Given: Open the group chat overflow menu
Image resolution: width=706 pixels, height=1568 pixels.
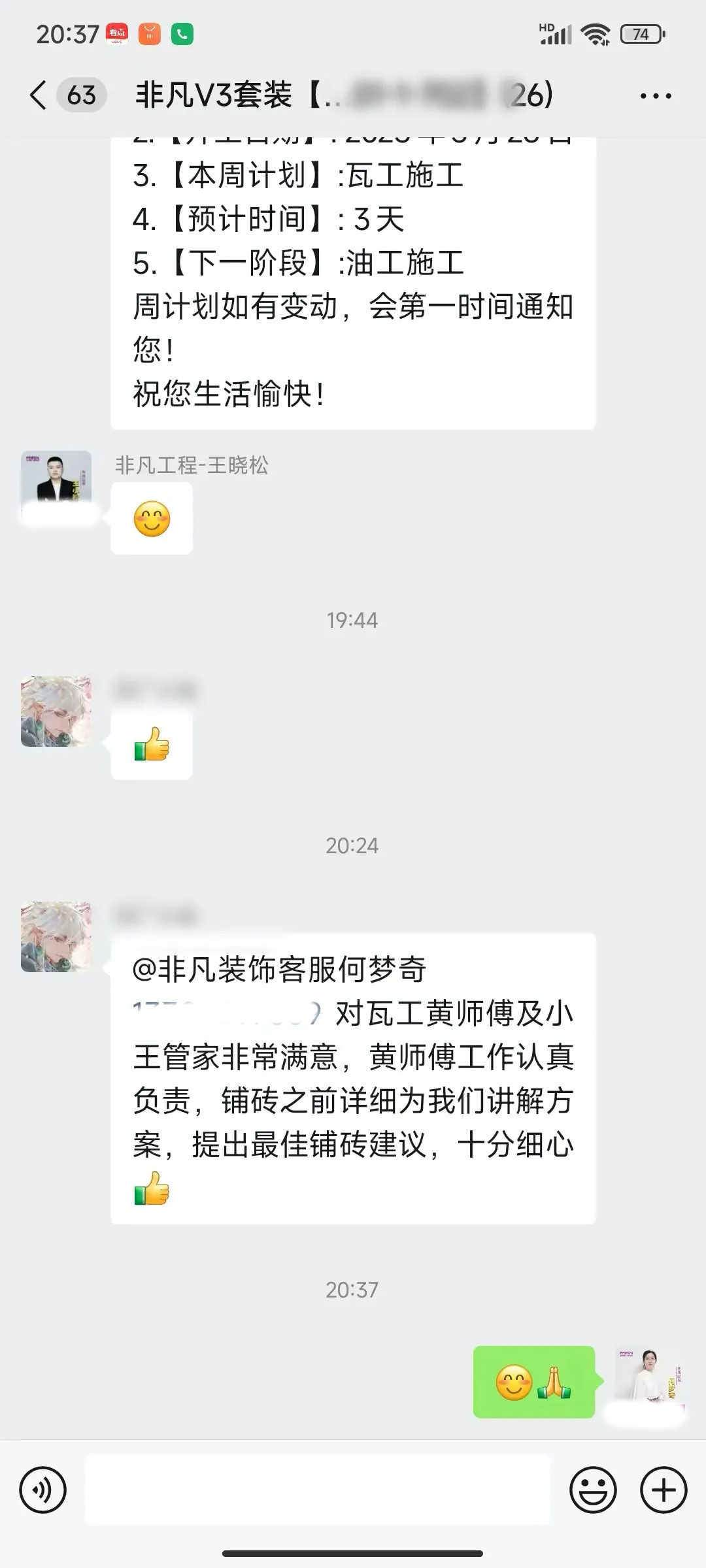Looking at the screenshot, I should coord(656,97).
